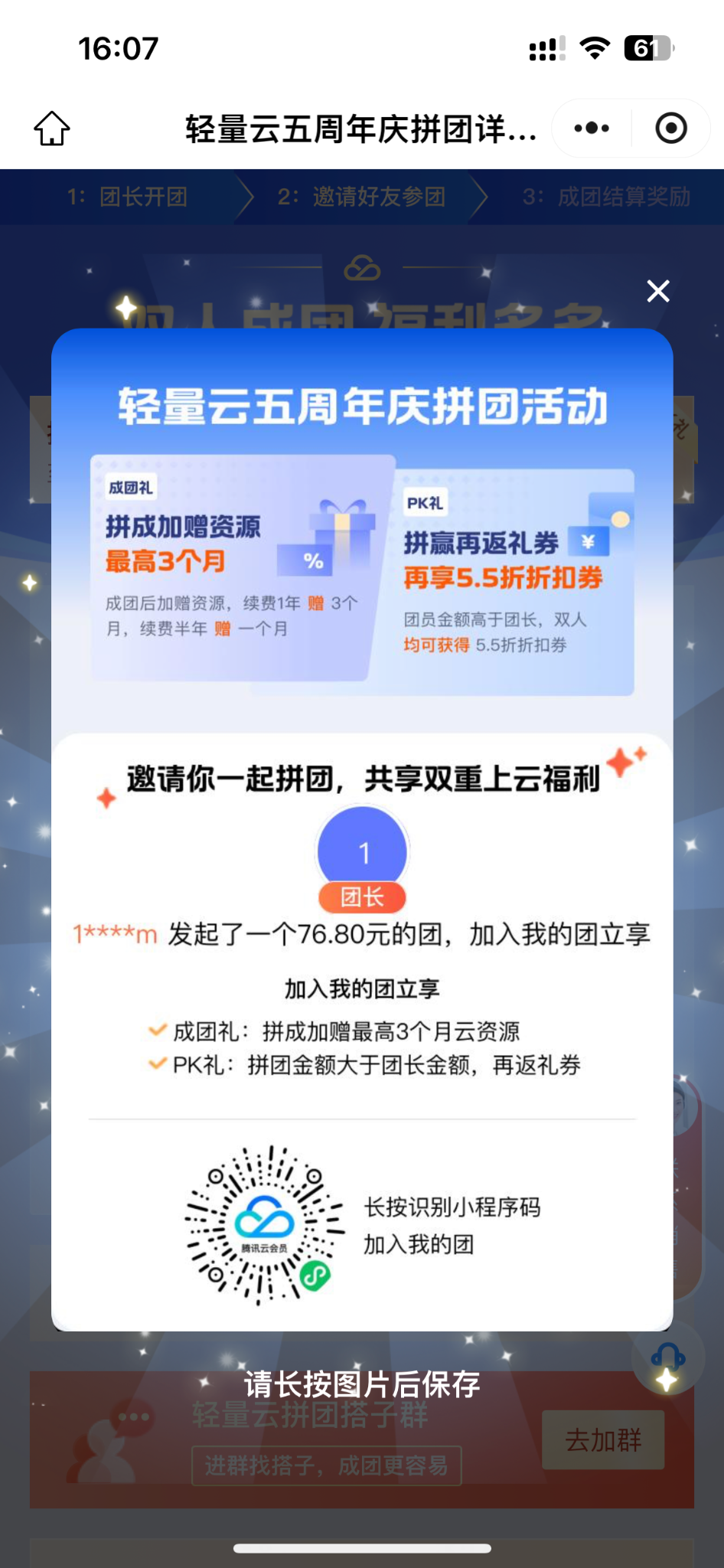724x1568 pixels.
Task: Open the three-dot more menu
Action: pyautogui.click(x=592, y=129)
